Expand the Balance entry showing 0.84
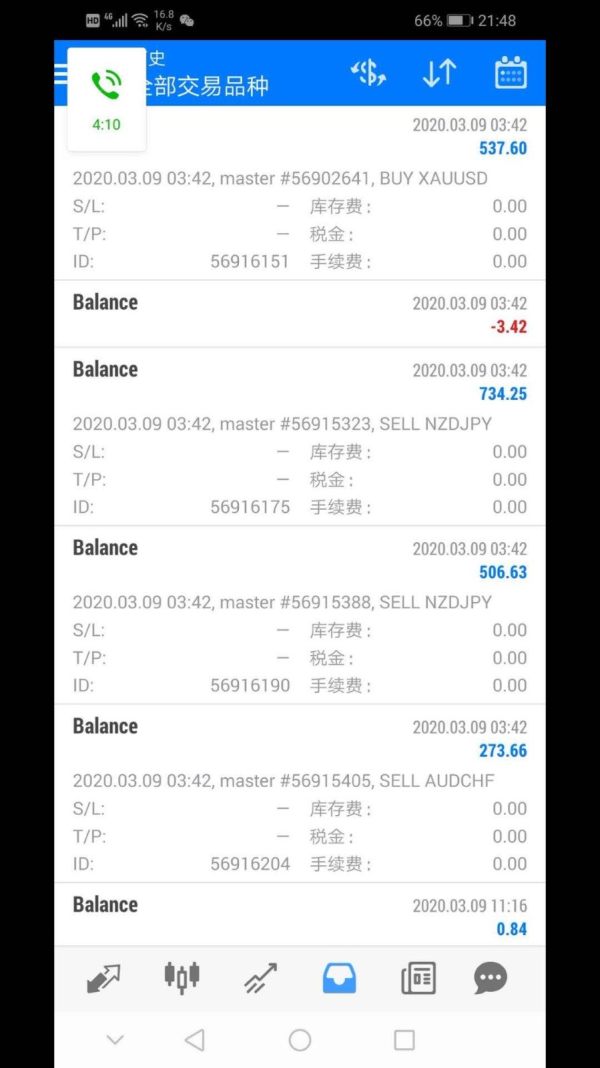Viewport: 600px width, 1068px height. (300, 916)
